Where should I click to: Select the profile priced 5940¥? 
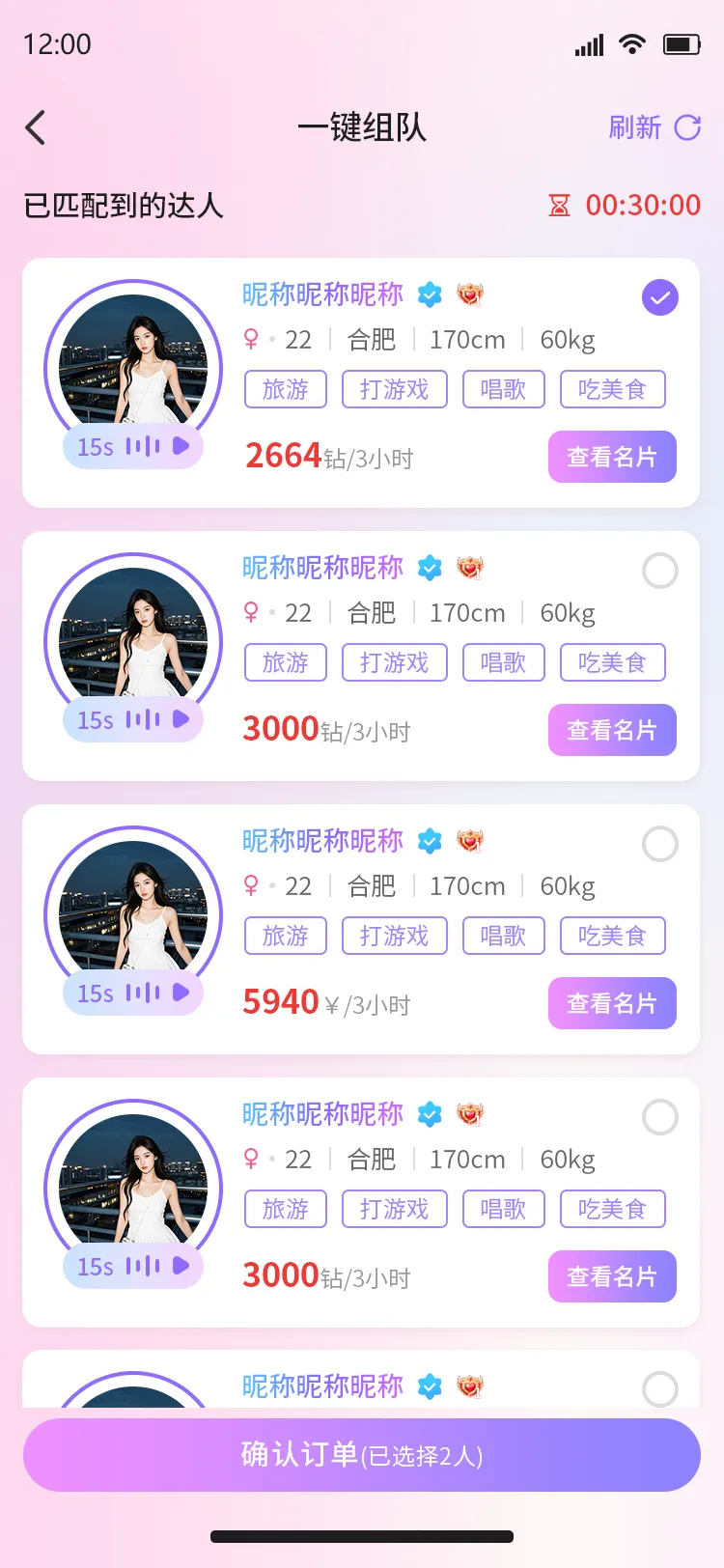[x=660, y=844]
